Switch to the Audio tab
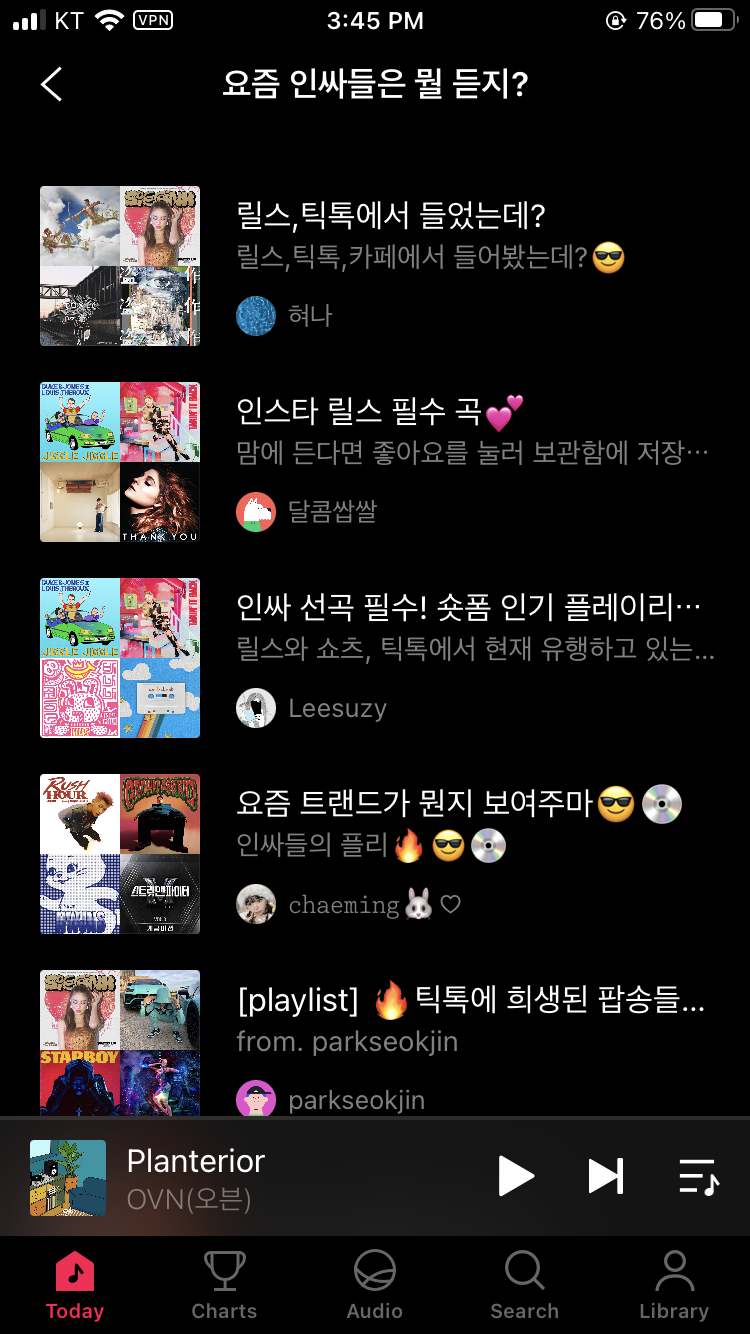 [x=375, y=1286]
